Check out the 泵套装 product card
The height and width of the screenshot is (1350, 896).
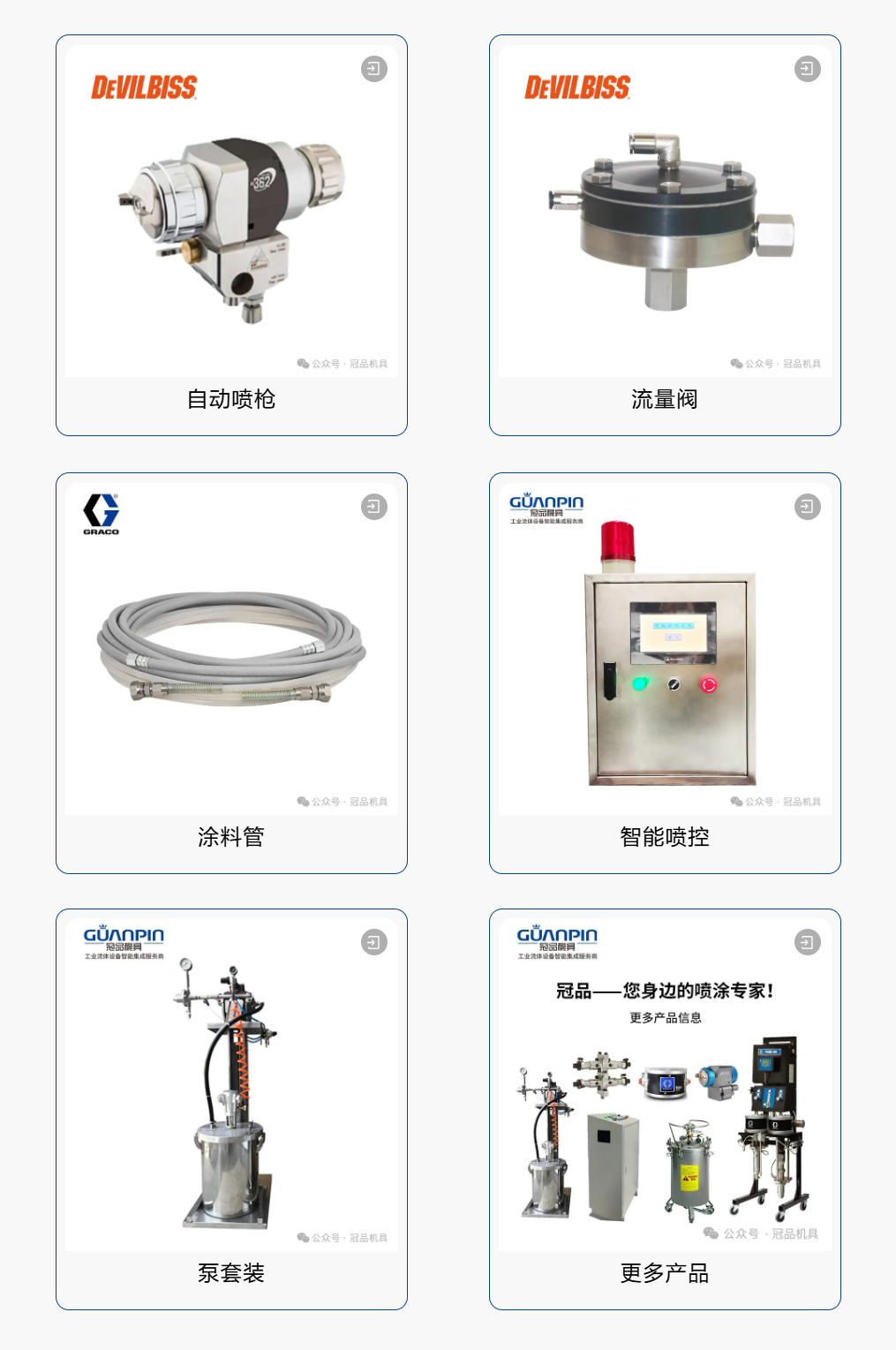click(x=231, y=1109)
